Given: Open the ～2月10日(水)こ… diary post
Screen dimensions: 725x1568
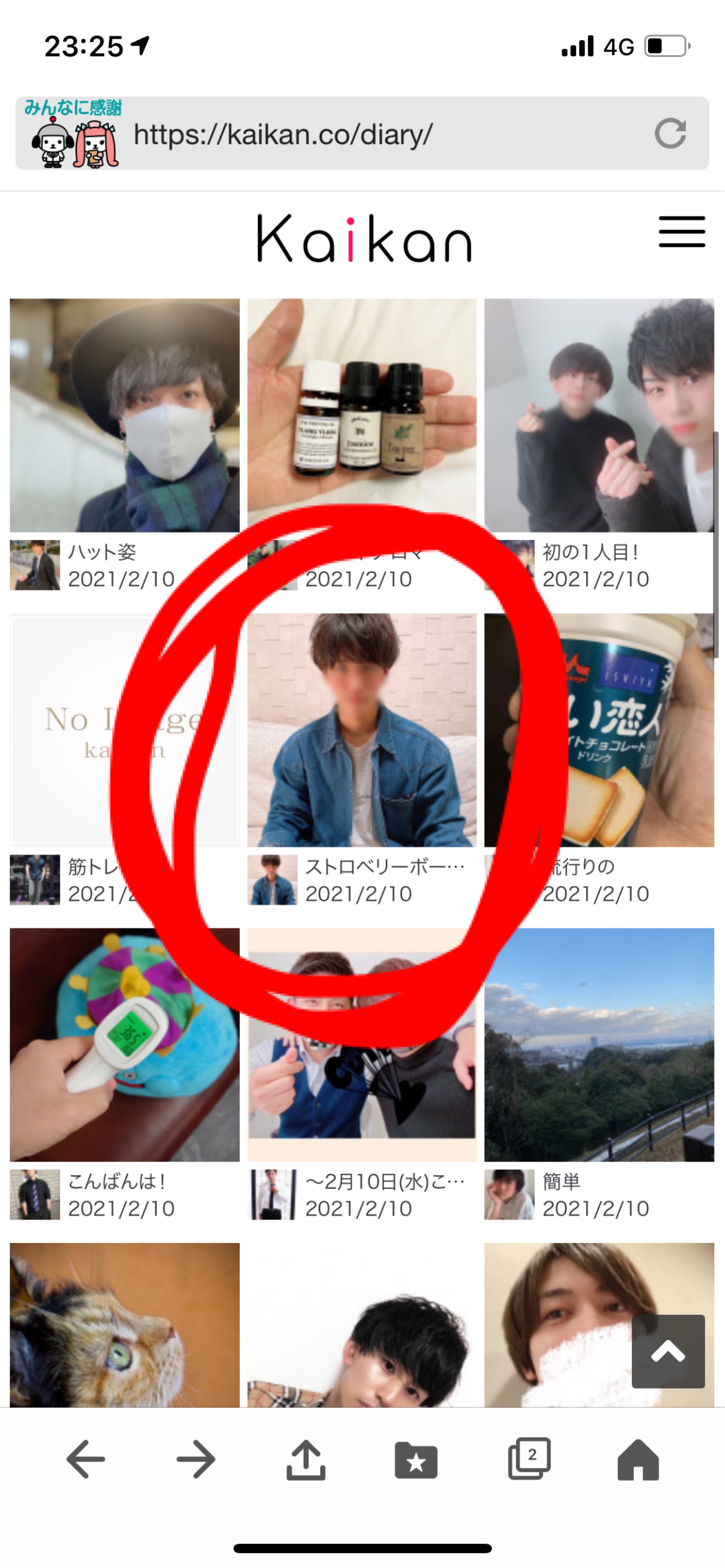Looking at the screenshot, I should pyautogui.click(x=362, y=1045).
